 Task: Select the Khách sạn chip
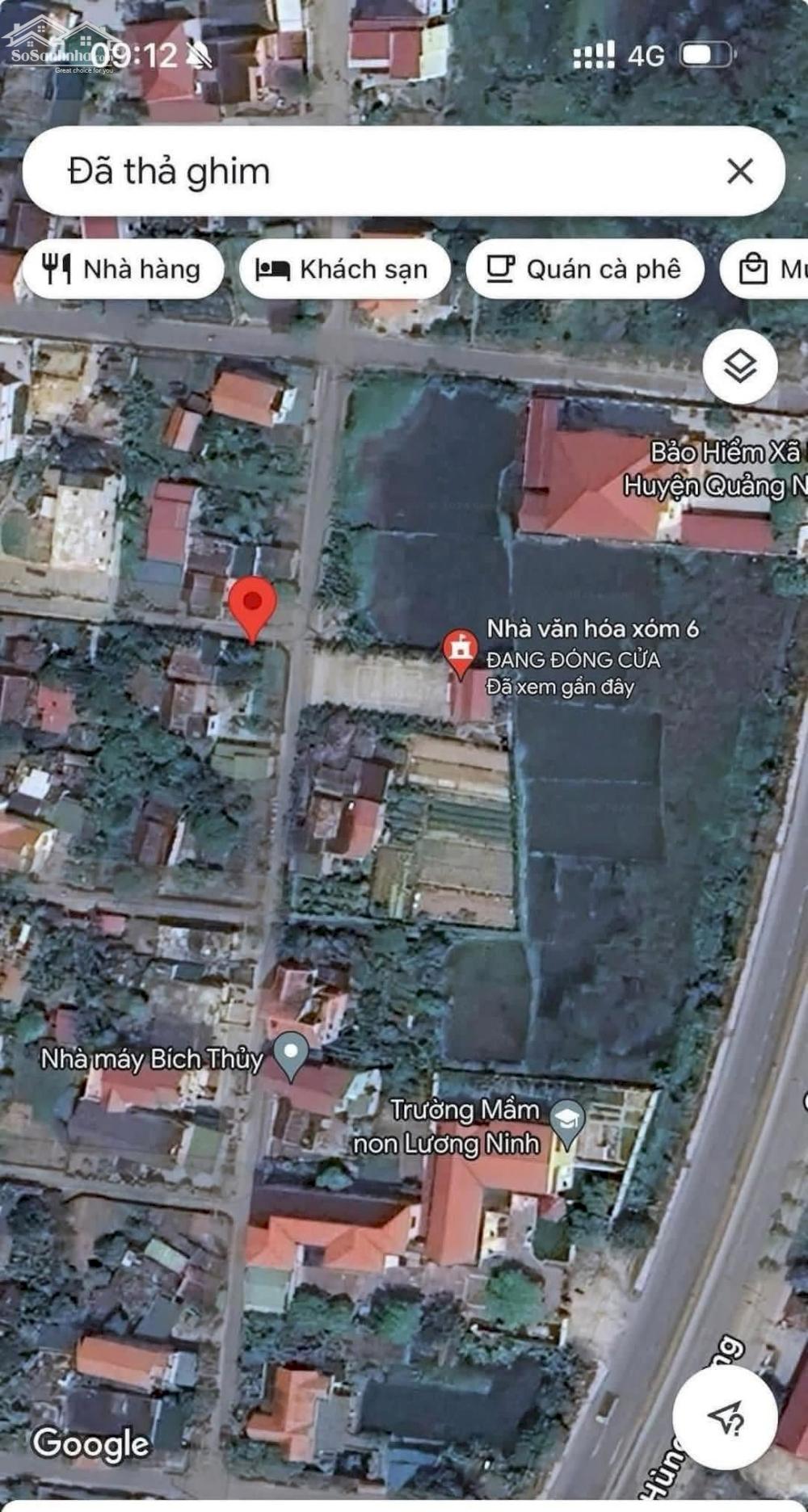click(x=344, y=269)
